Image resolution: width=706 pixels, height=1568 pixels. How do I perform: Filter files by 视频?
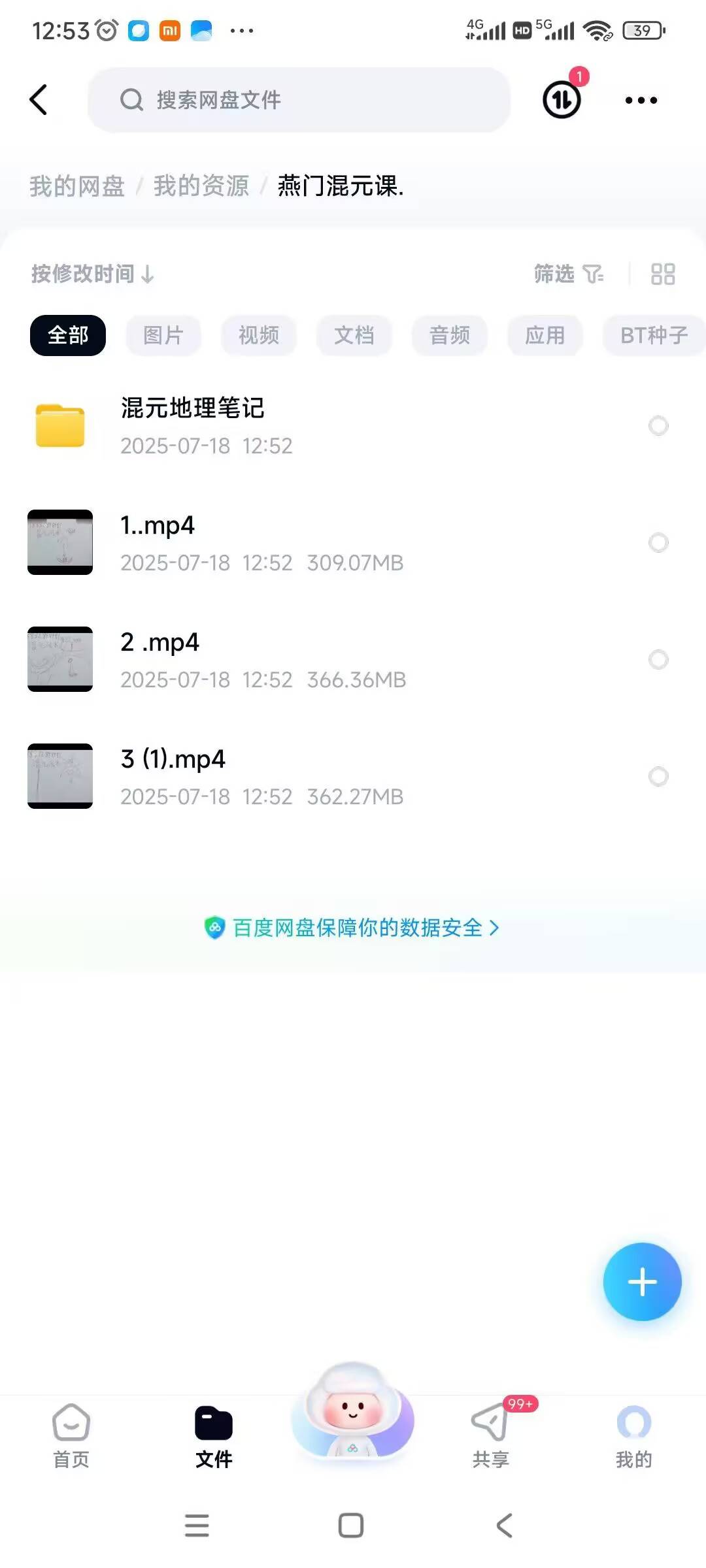[x=258, y=335]
